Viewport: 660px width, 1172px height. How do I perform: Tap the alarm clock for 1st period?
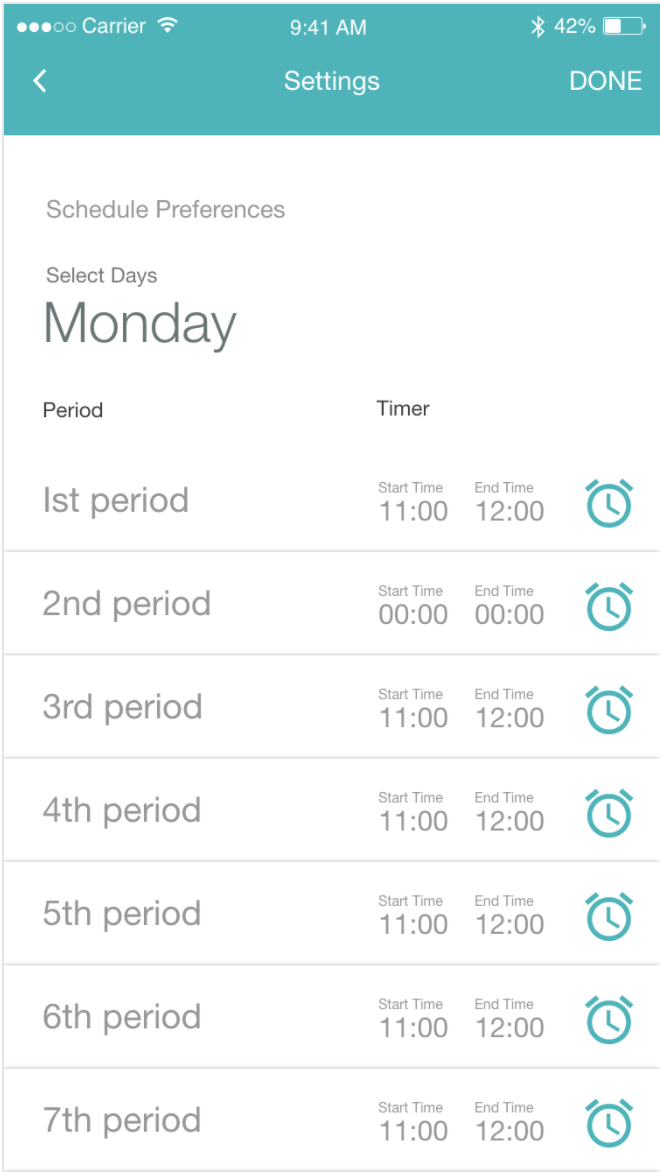[608, 503]
